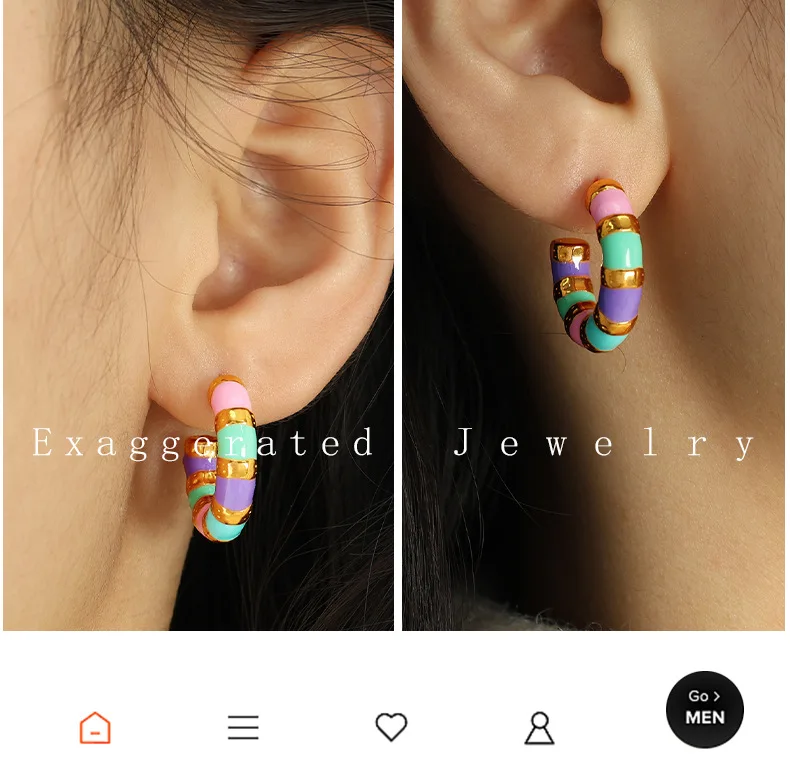Open the categories menu tab
This screenshot has height=782, width=790.
coord(243,727)
